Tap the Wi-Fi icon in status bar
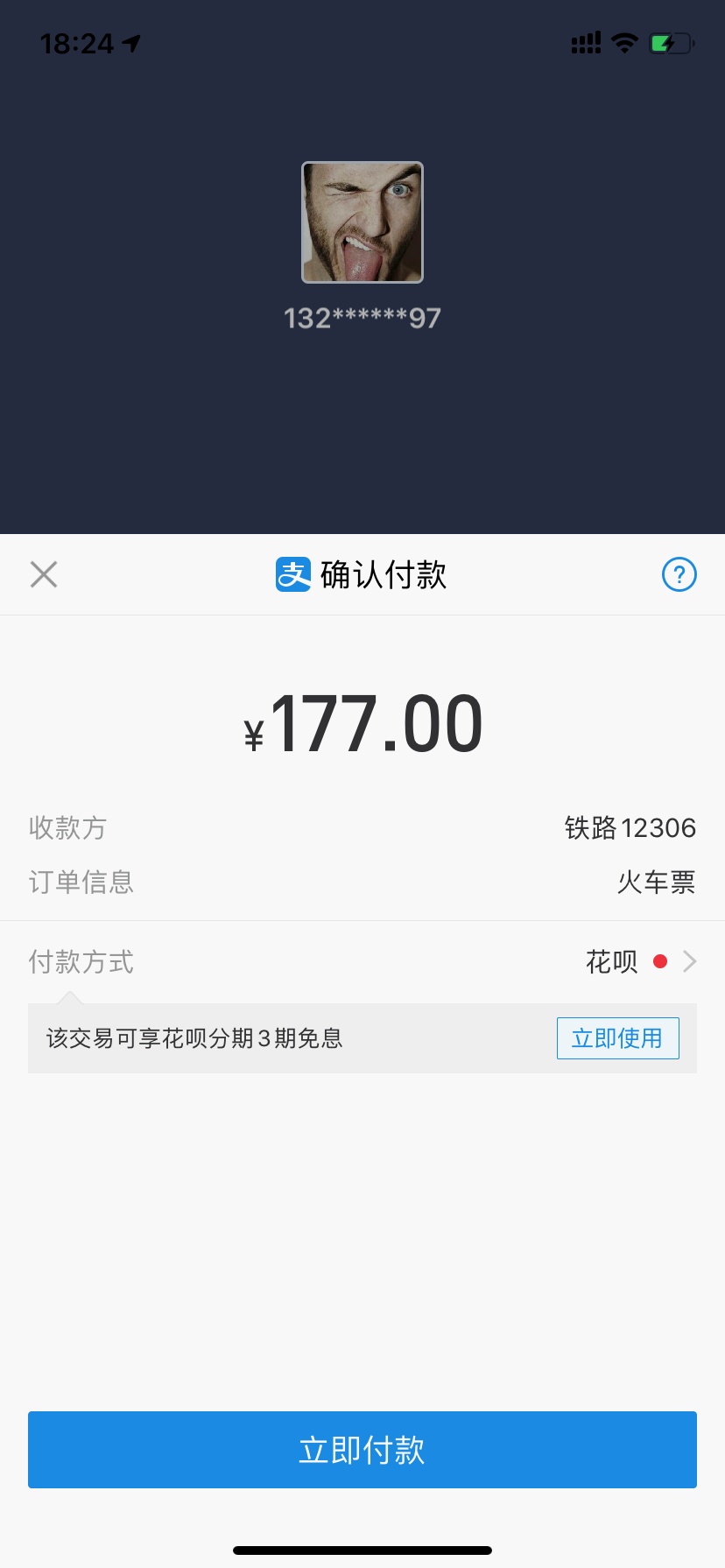725x1568 pixels. point(623,42)
